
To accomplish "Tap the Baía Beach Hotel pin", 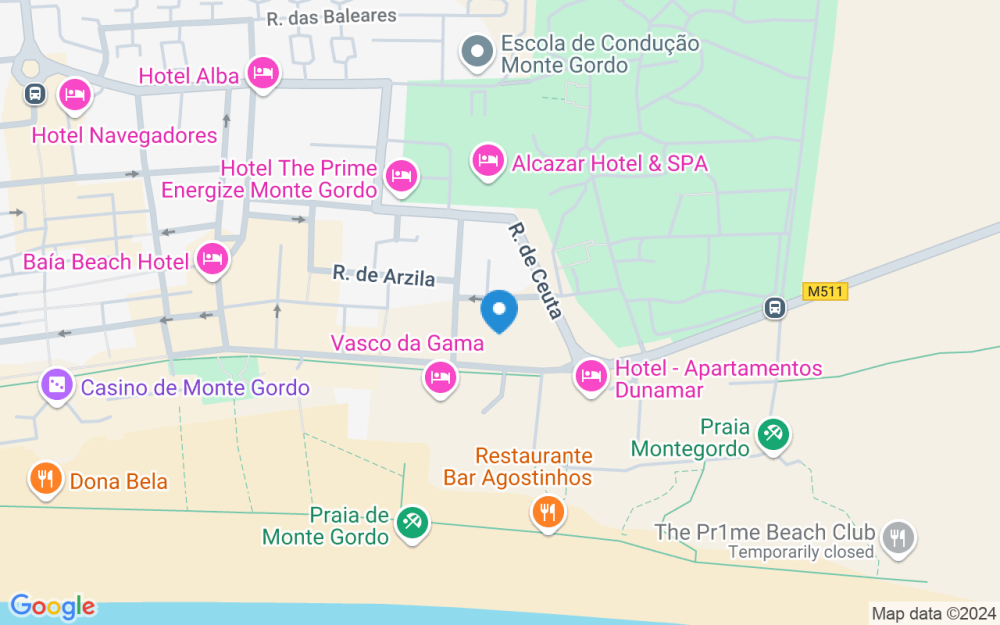I will (212, 261).
